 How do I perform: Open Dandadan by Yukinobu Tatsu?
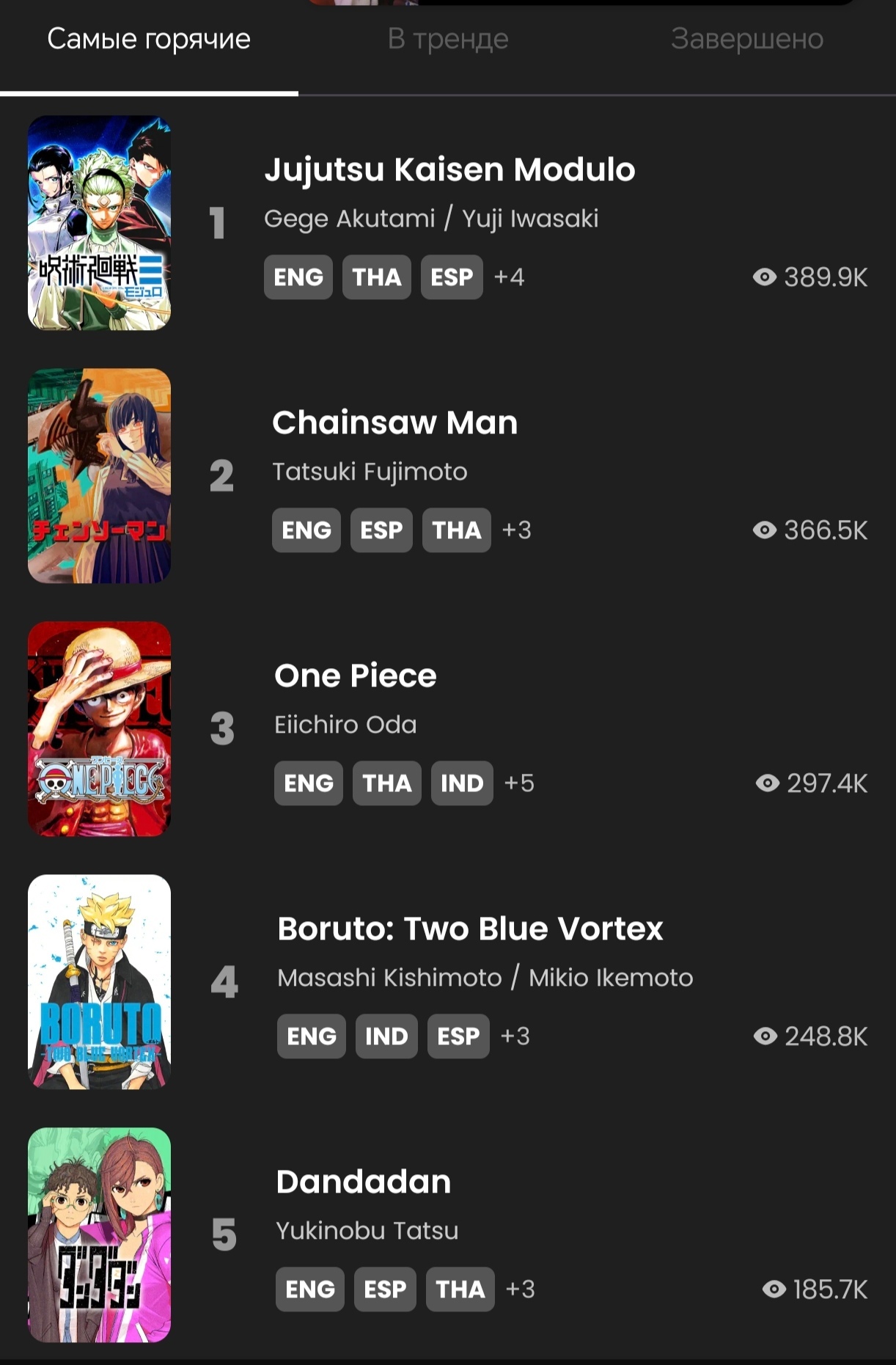coord(363,1182)
